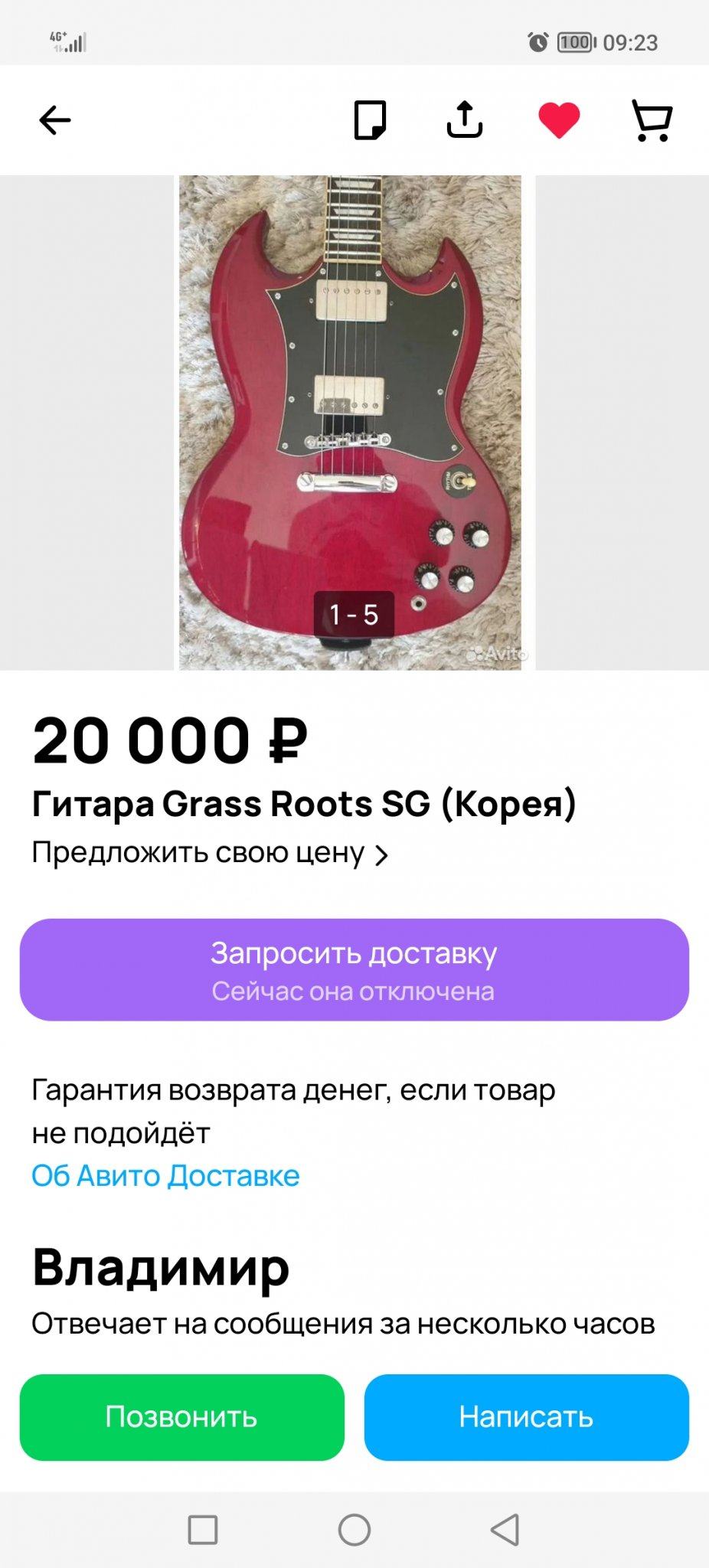The width and height of the screenshot is (709, 1568).
Task: Tap 'Предложить свою цену' to offer a price
Action: pyautogui.click(x=210, y=853)
